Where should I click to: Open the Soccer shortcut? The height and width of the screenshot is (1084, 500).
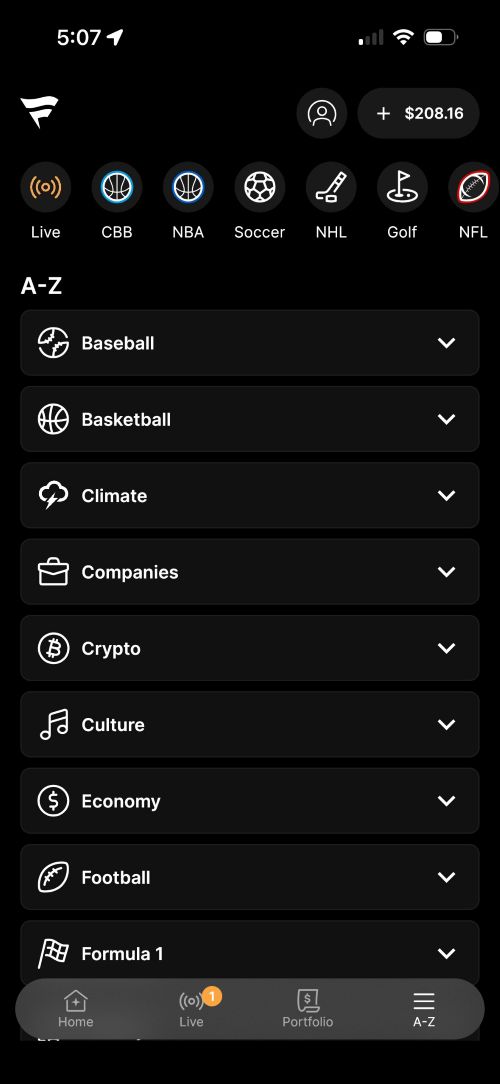coord(259,201)
